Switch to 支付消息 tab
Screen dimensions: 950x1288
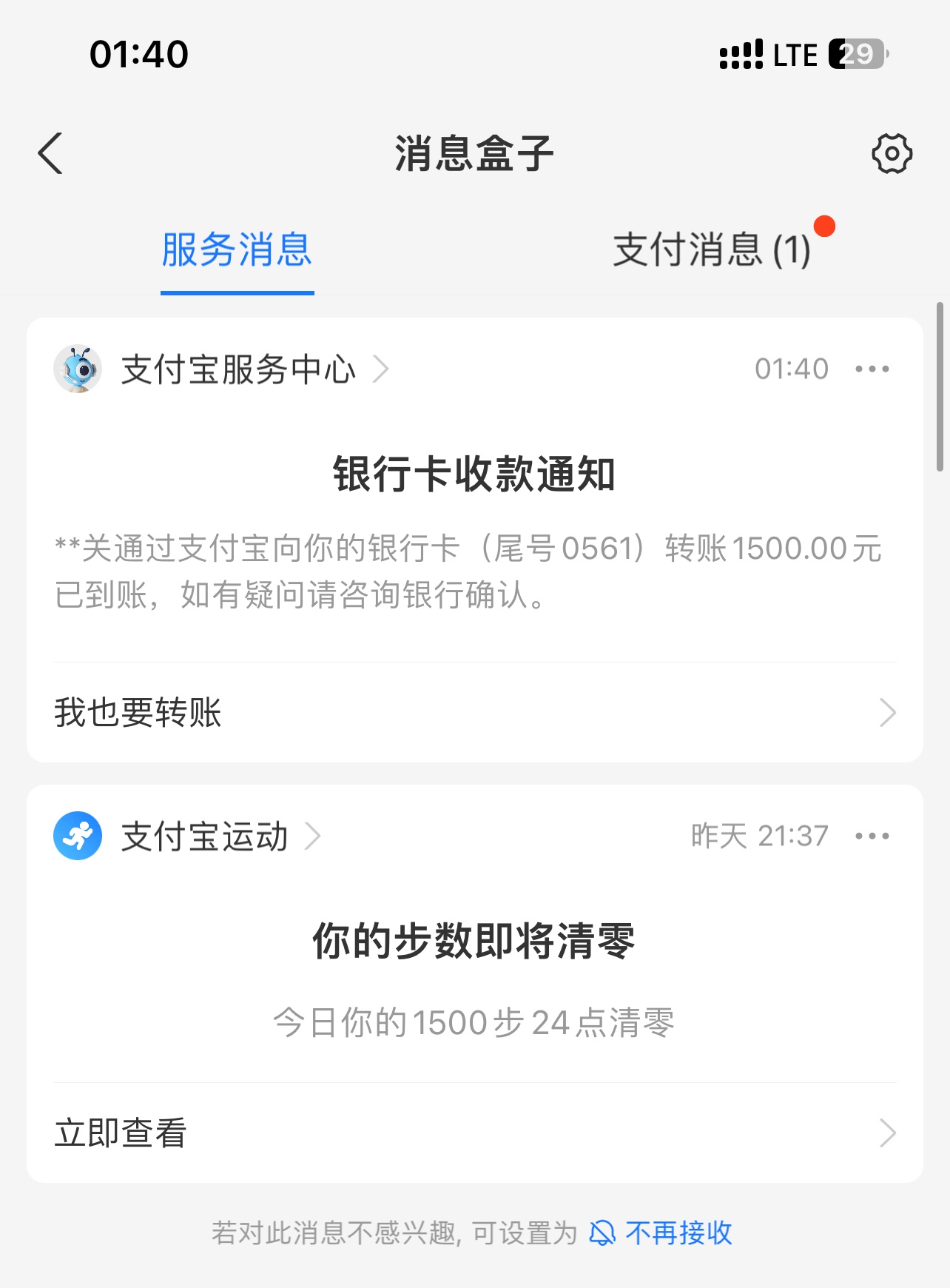click(712, 249)
